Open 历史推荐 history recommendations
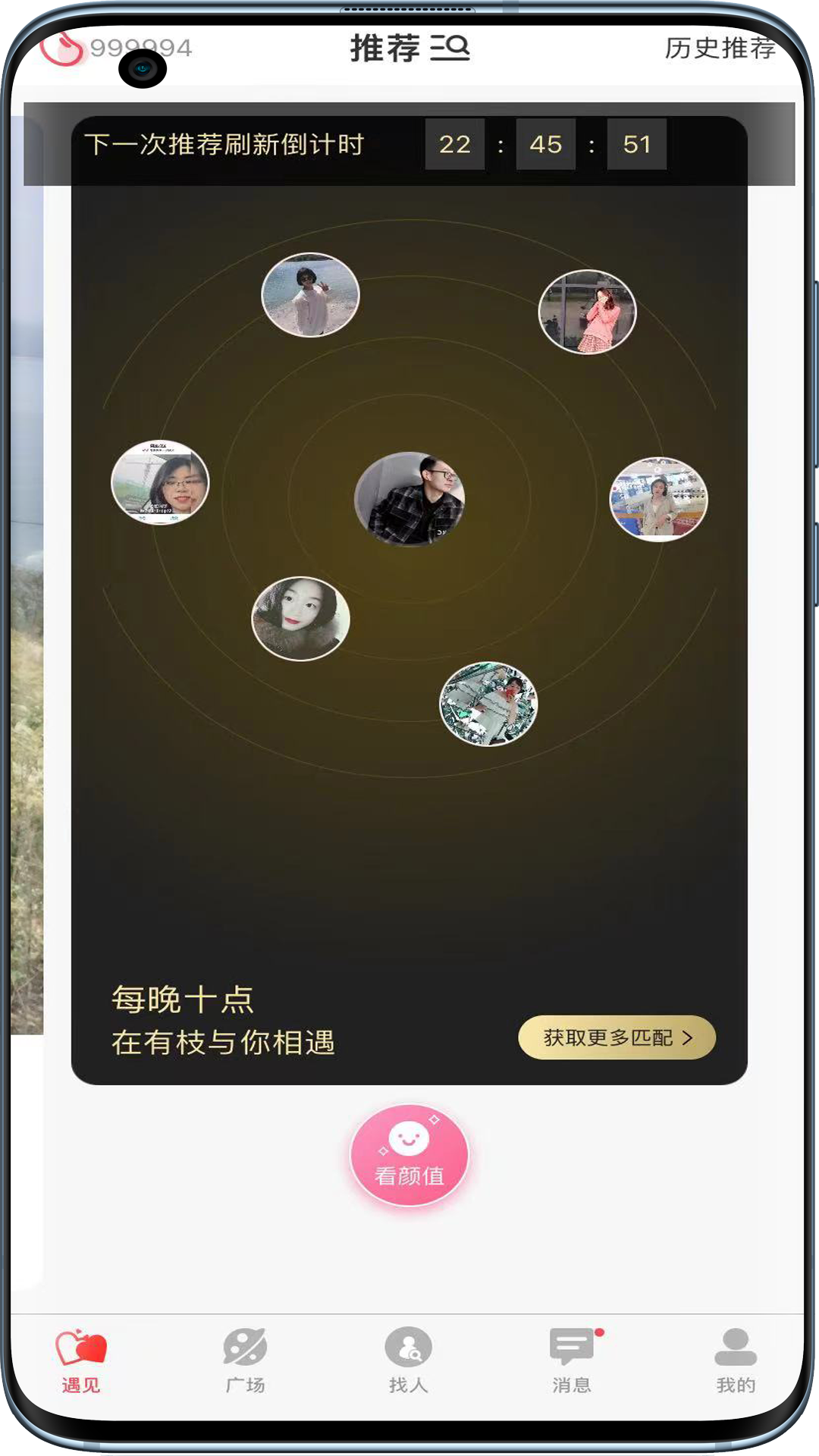Screen dimensions: 819x1456 coord(720,48)
